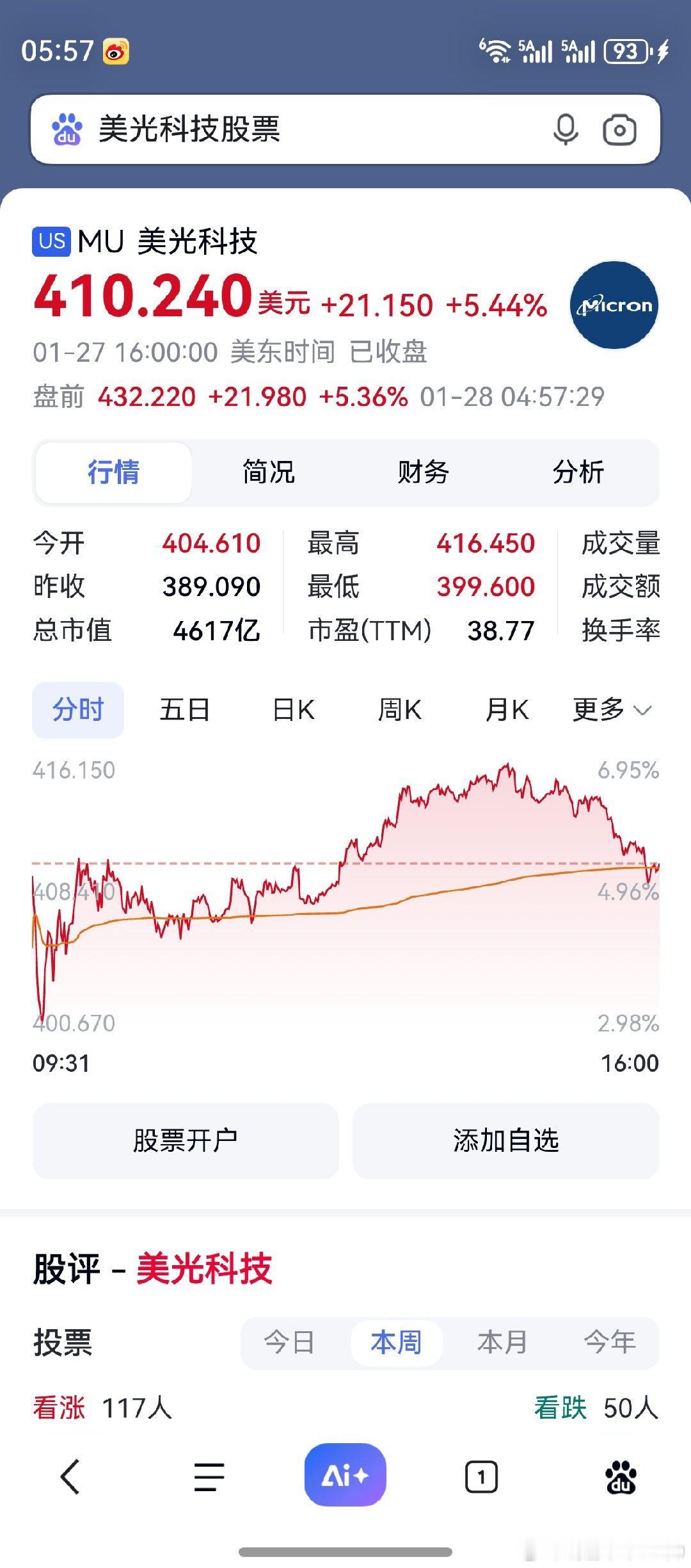Switch to the 财务 tab

click(424, 473)
